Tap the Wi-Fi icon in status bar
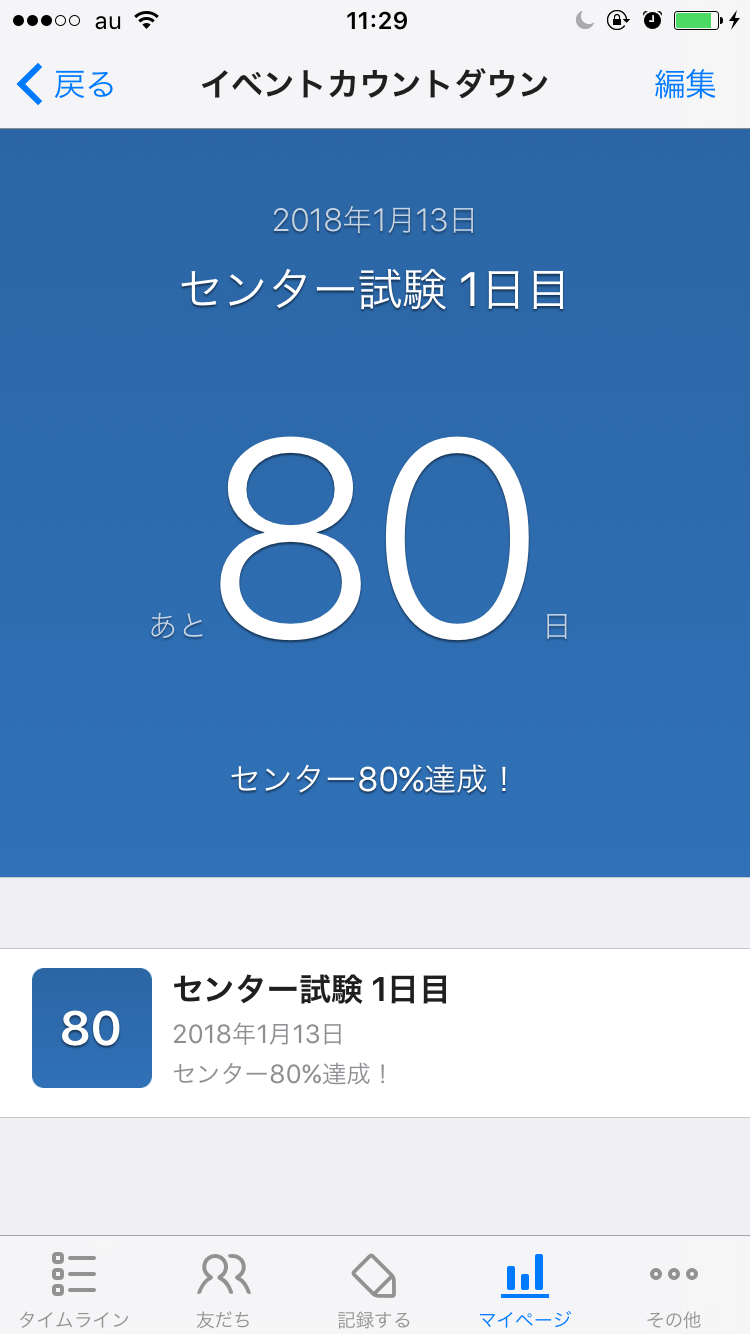This screenshot has width=750, height=1334. point(146,18)
